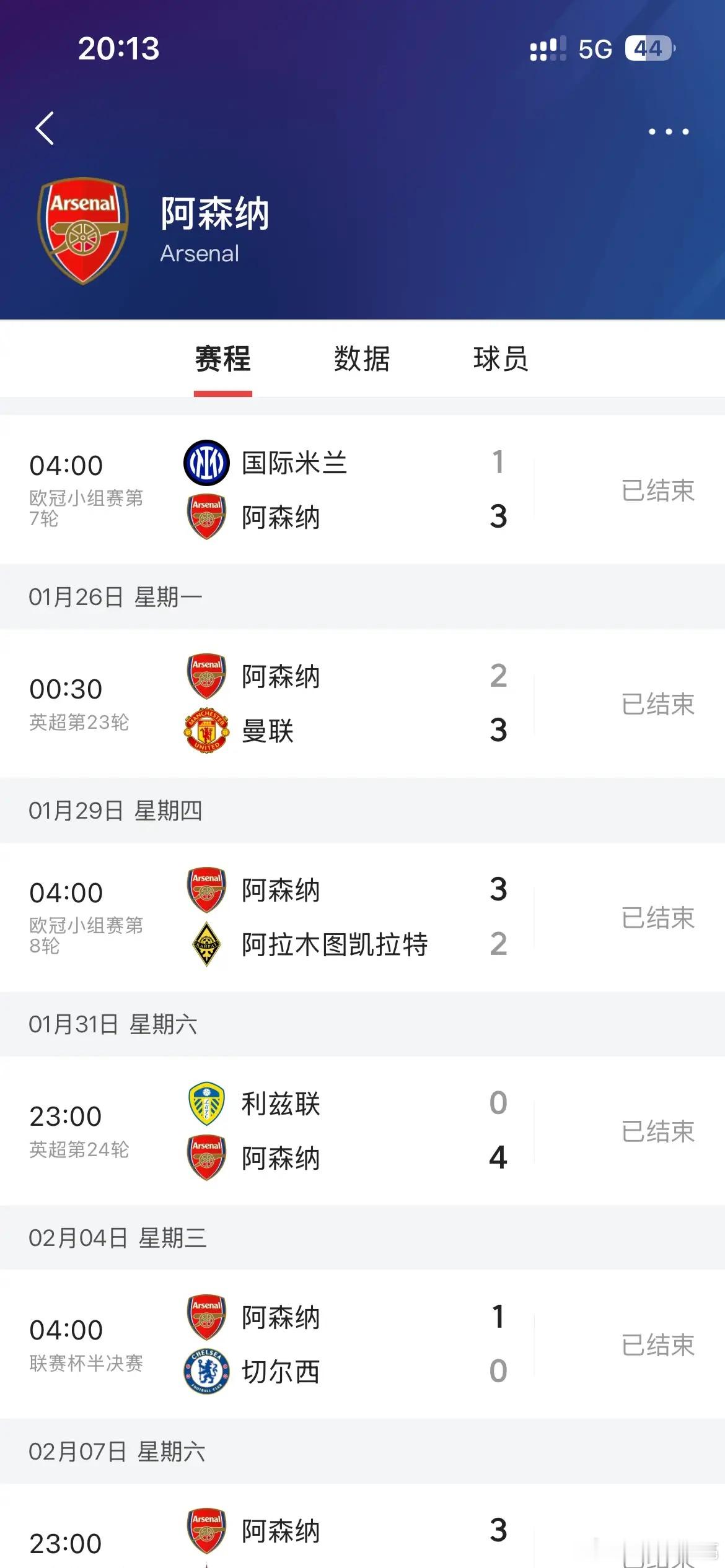
Task: Switch to the 数据 tab
Action: point(362,359)
